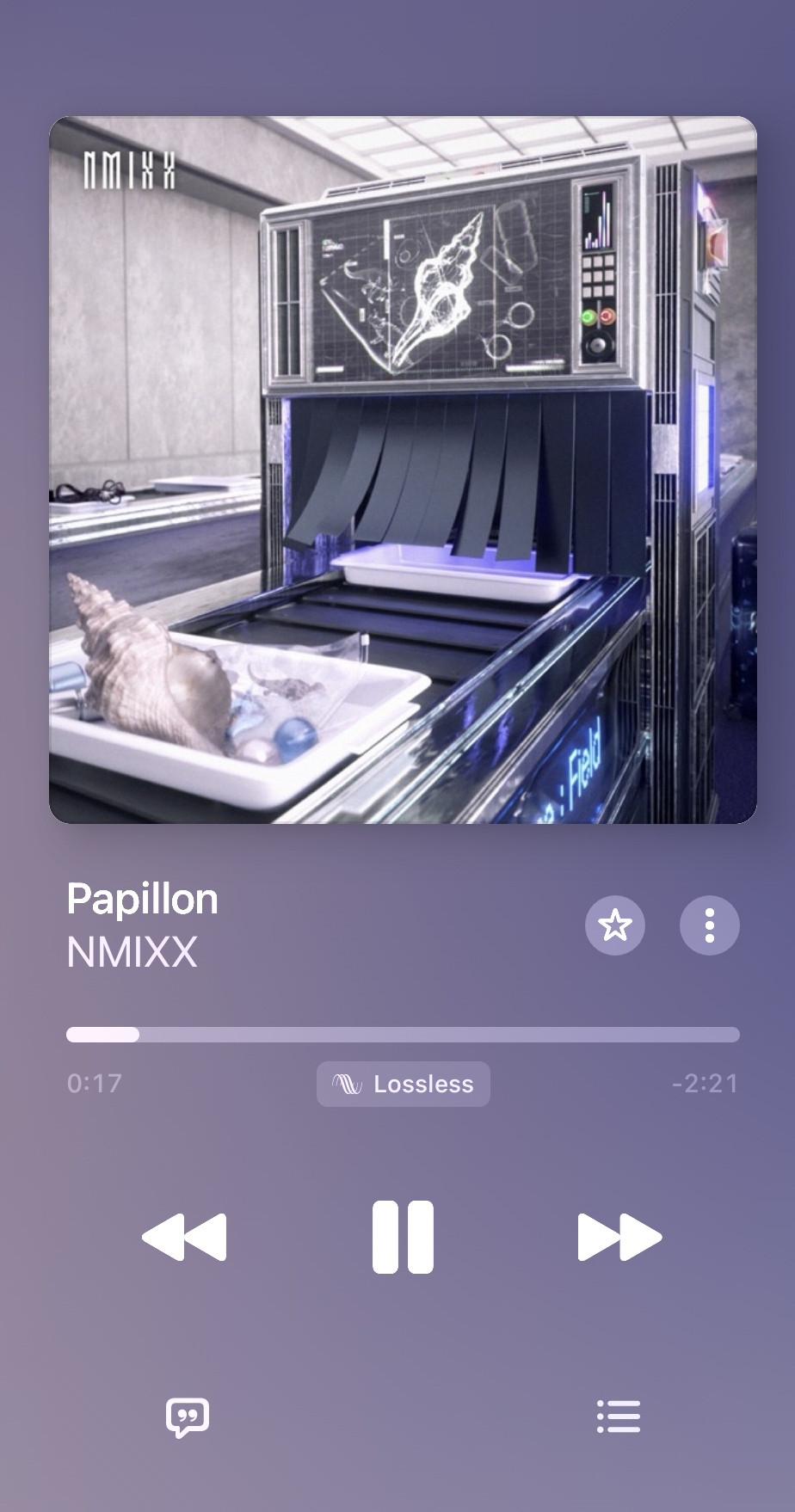
Task: Open the Up Next queue list
Action: pos(619,1417)
